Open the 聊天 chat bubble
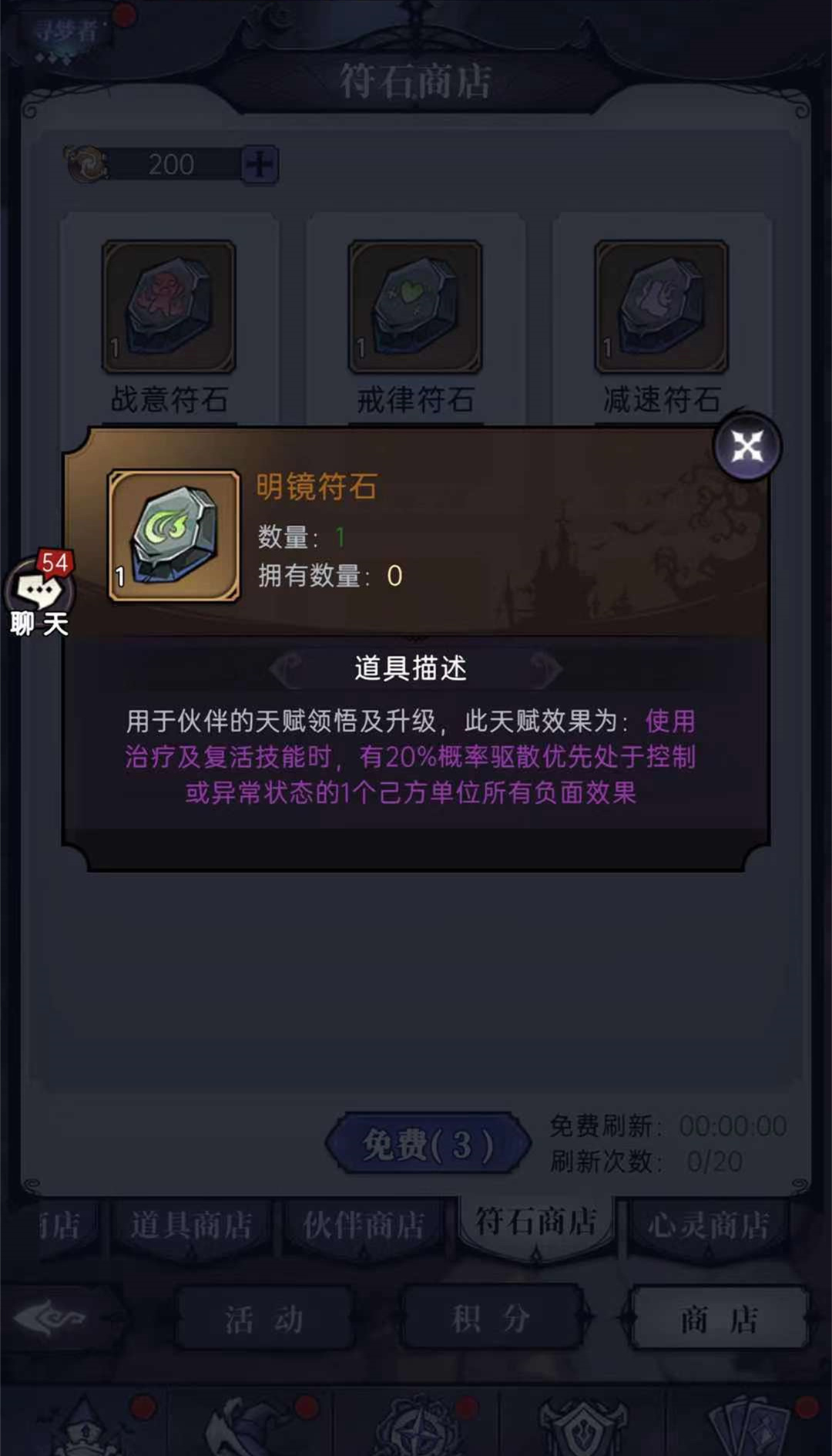This screenshot has width=832, height=1456. (x=39, y=593)
